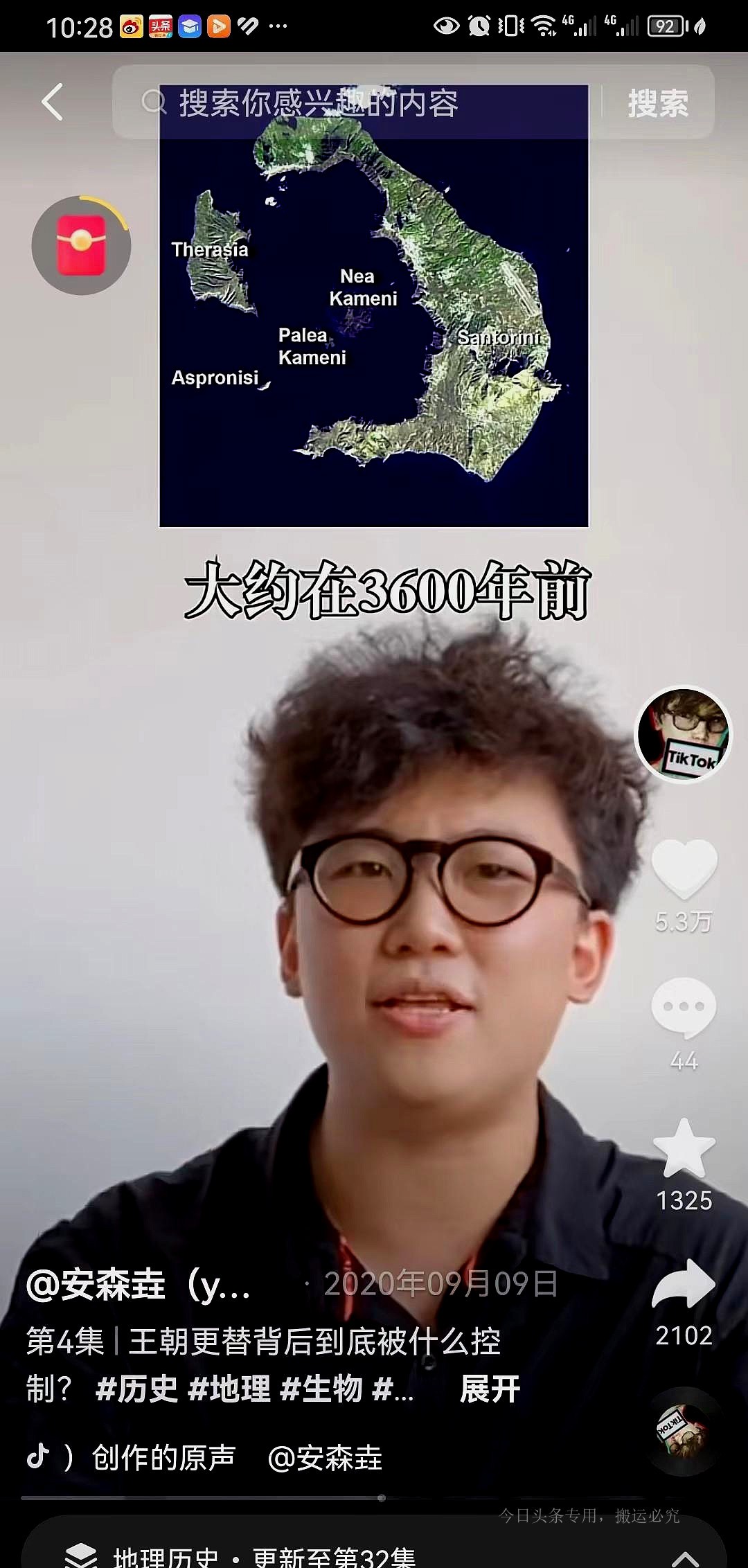The image size is (748, 1568).
Task: Like this video with the heart
Action: click(x=684, y=868)
